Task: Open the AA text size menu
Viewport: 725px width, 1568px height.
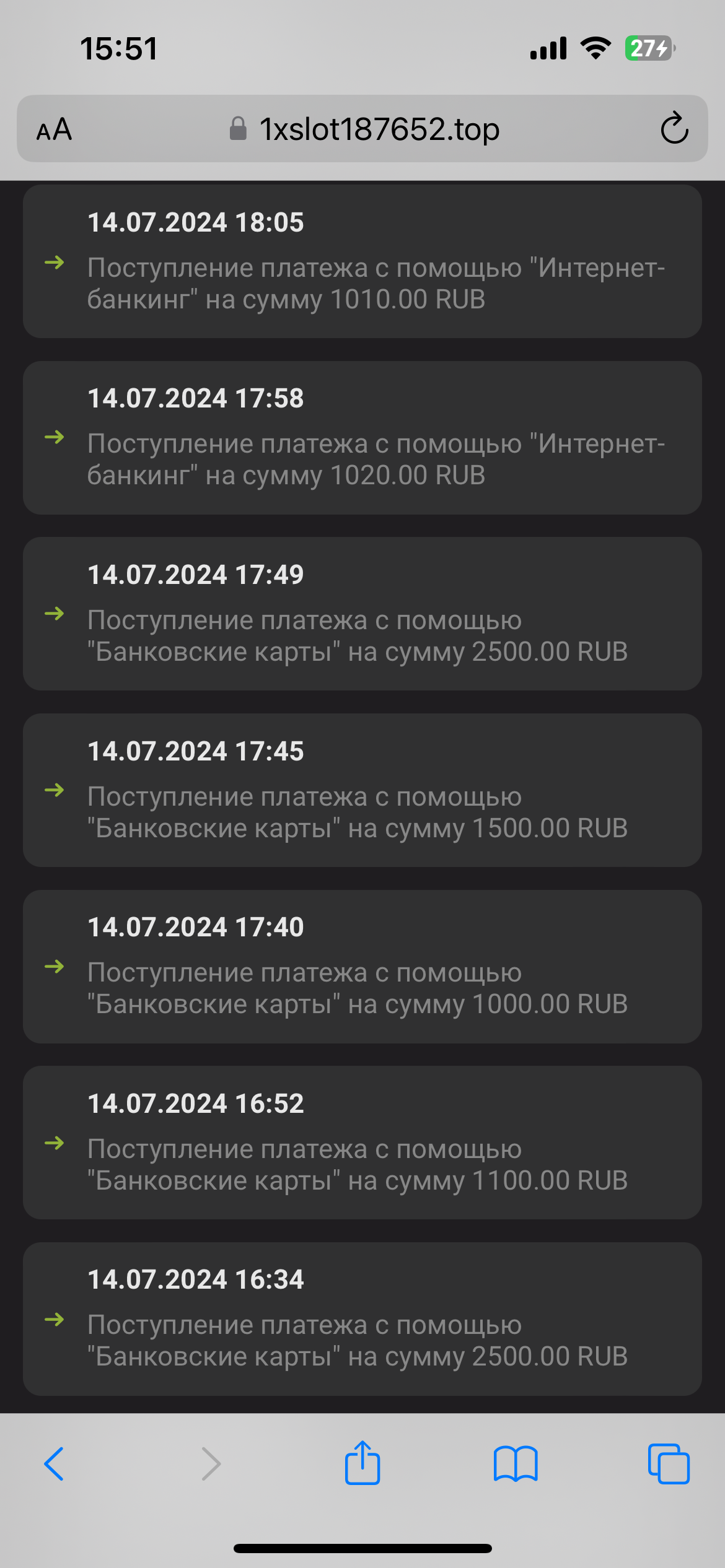Action: tap(55, 129)
